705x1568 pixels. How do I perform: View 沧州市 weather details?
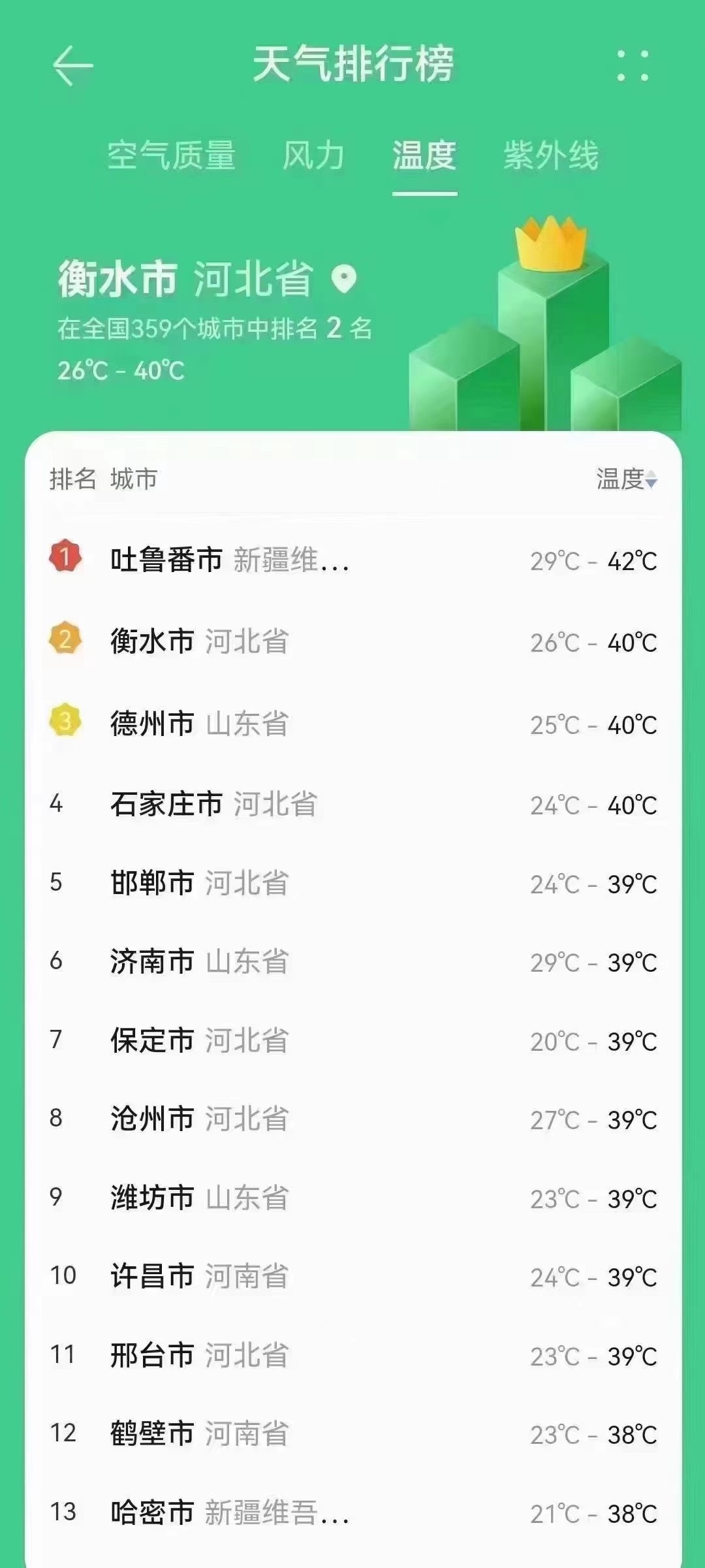[352, 1119]
